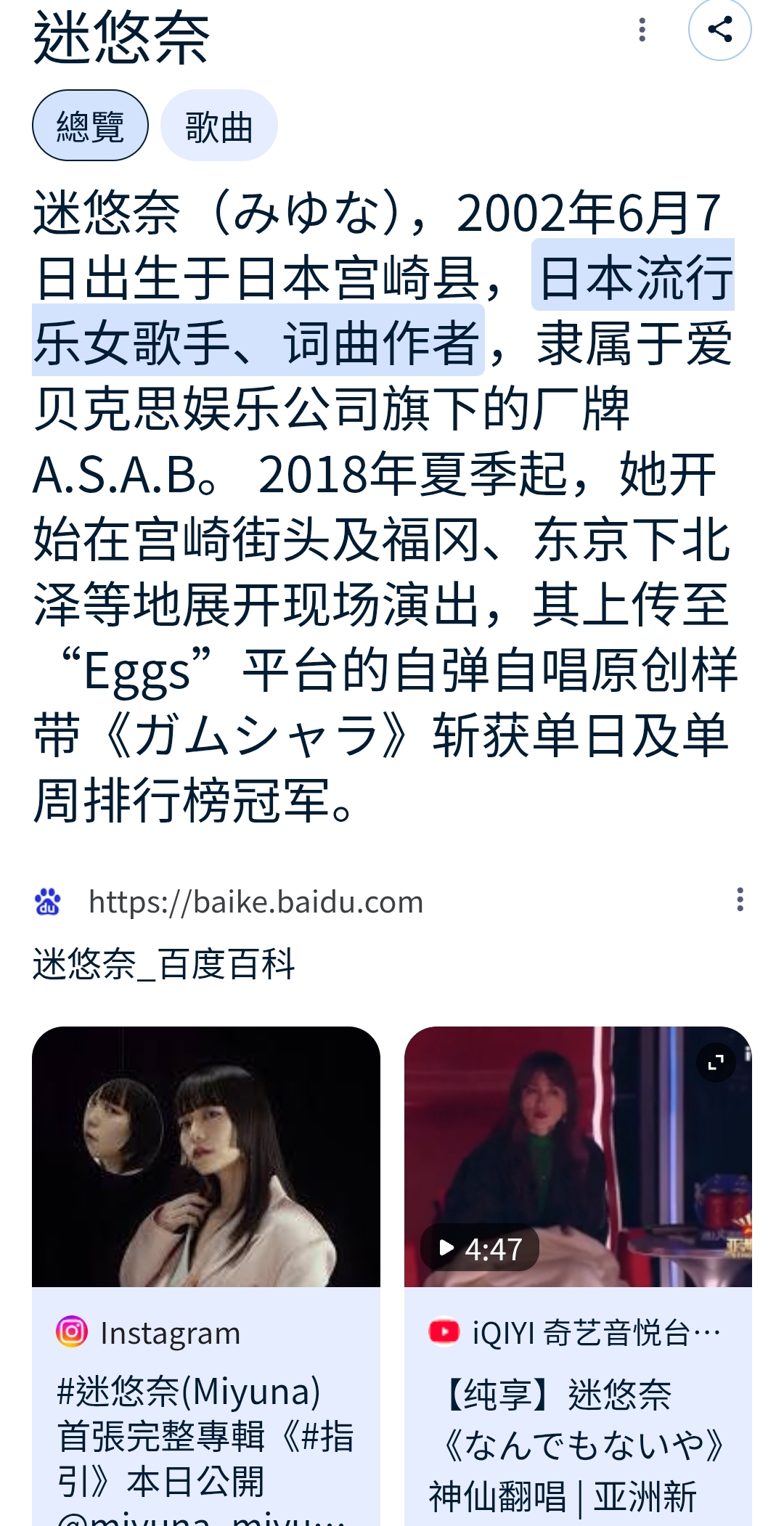
Task: Share the 迷悠奈 knowledge panel
Action: tap(719, 30)
